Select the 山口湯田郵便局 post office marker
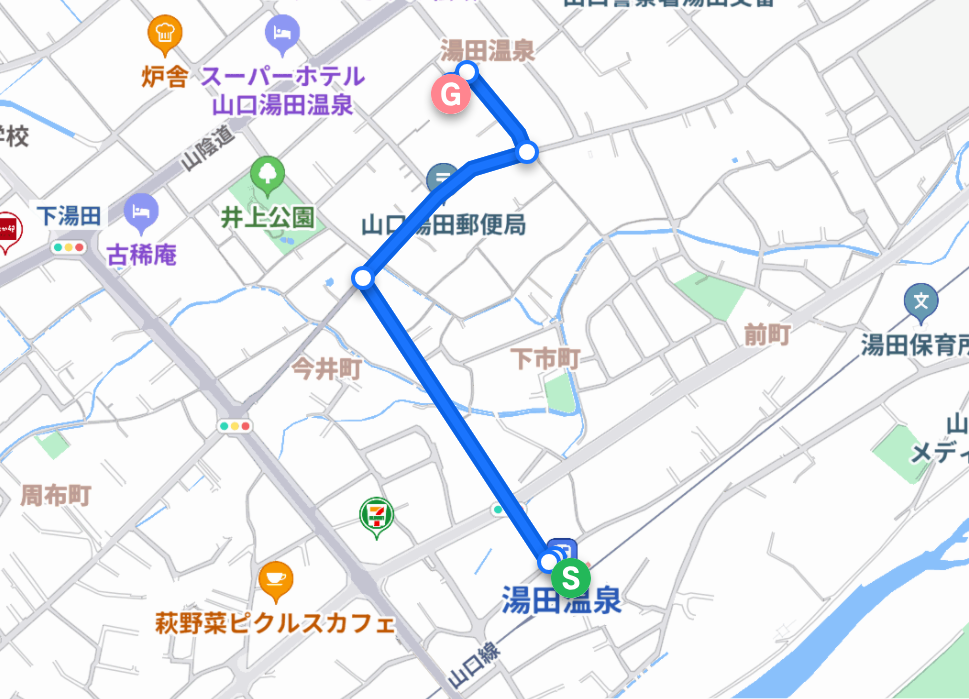Screen dimensions: 969x699 pyautogui.click(x=440, y=181)
